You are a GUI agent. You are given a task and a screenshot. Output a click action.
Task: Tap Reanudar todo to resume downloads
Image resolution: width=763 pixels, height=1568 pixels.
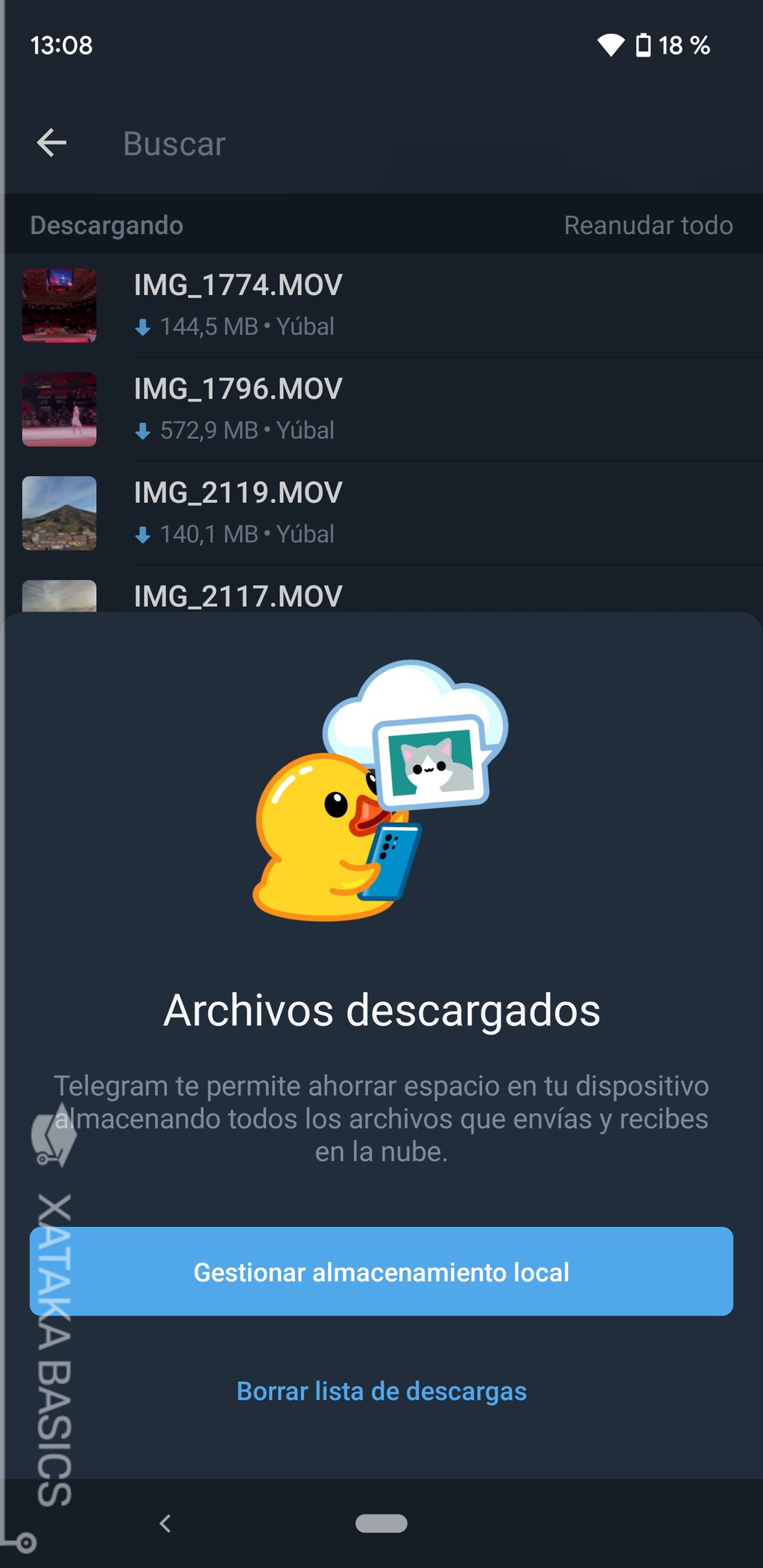pyautogui.click(x=649, y=225)
